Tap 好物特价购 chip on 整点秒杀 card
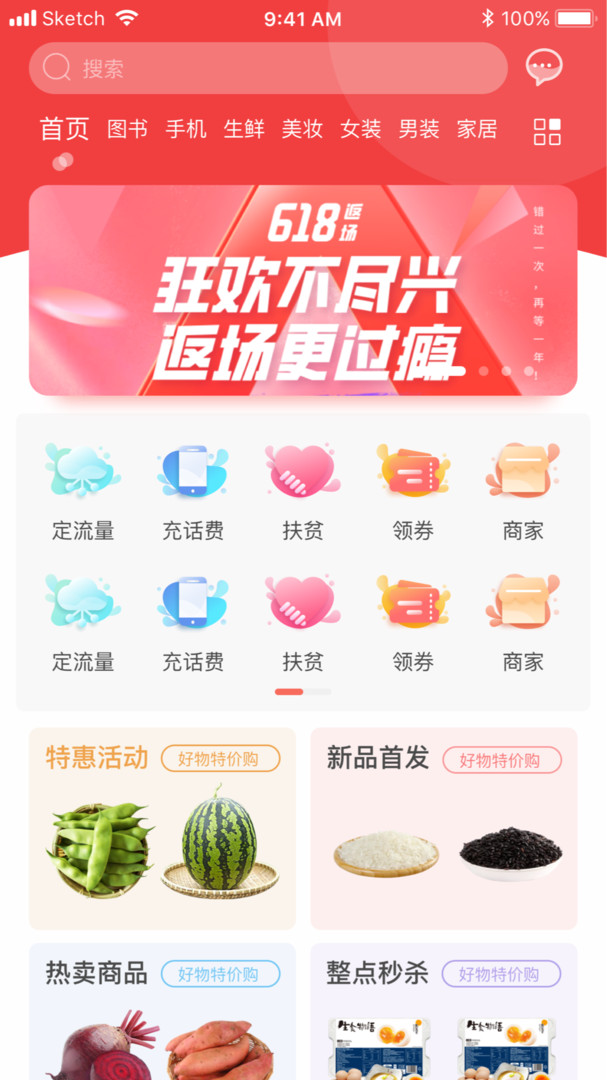The image size is (607, 1080). click(x=502, y=973)
